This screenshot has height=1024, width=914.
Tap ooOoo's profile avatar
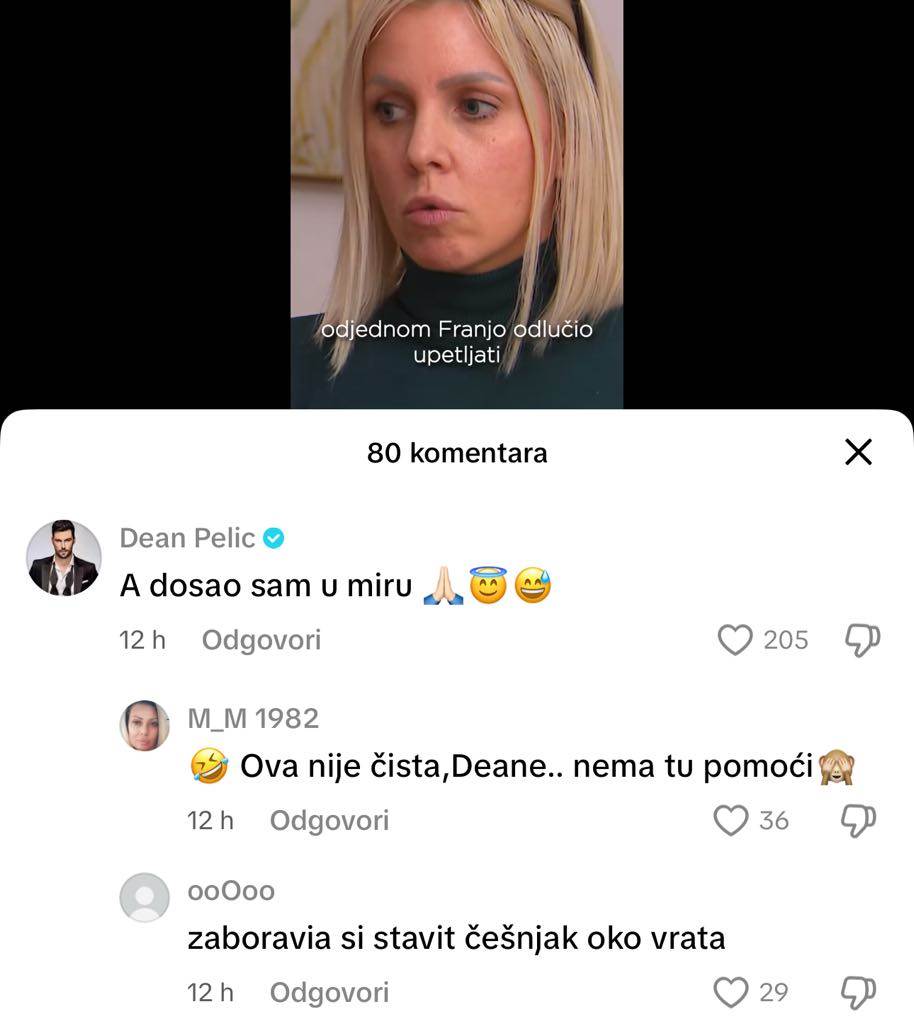(x=145, y=899)
